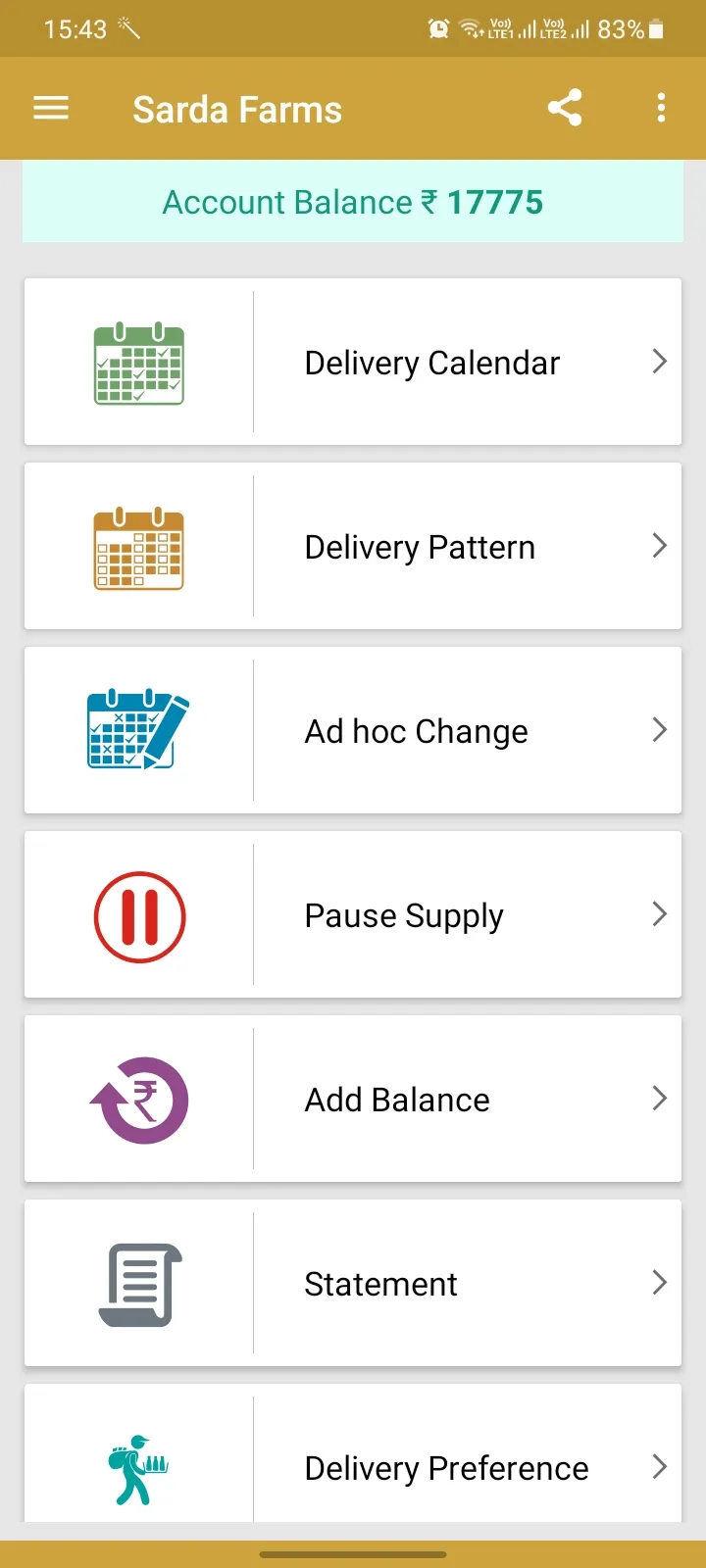Screen dimensions: 706x1568
Task: View the Statement
Action: pos(353,1283)
